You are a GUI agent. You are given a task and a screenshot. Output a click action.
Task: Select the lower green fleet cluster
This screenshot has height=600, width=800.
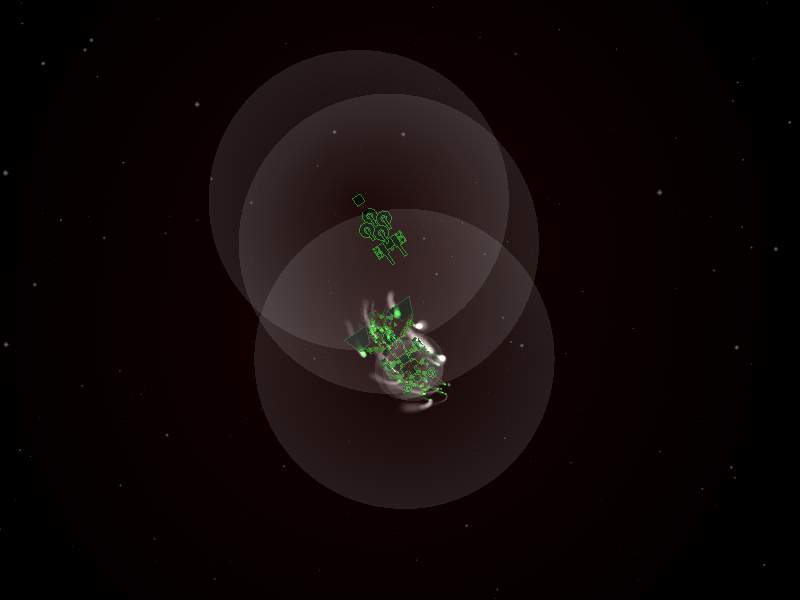click(x=398, y=352)
